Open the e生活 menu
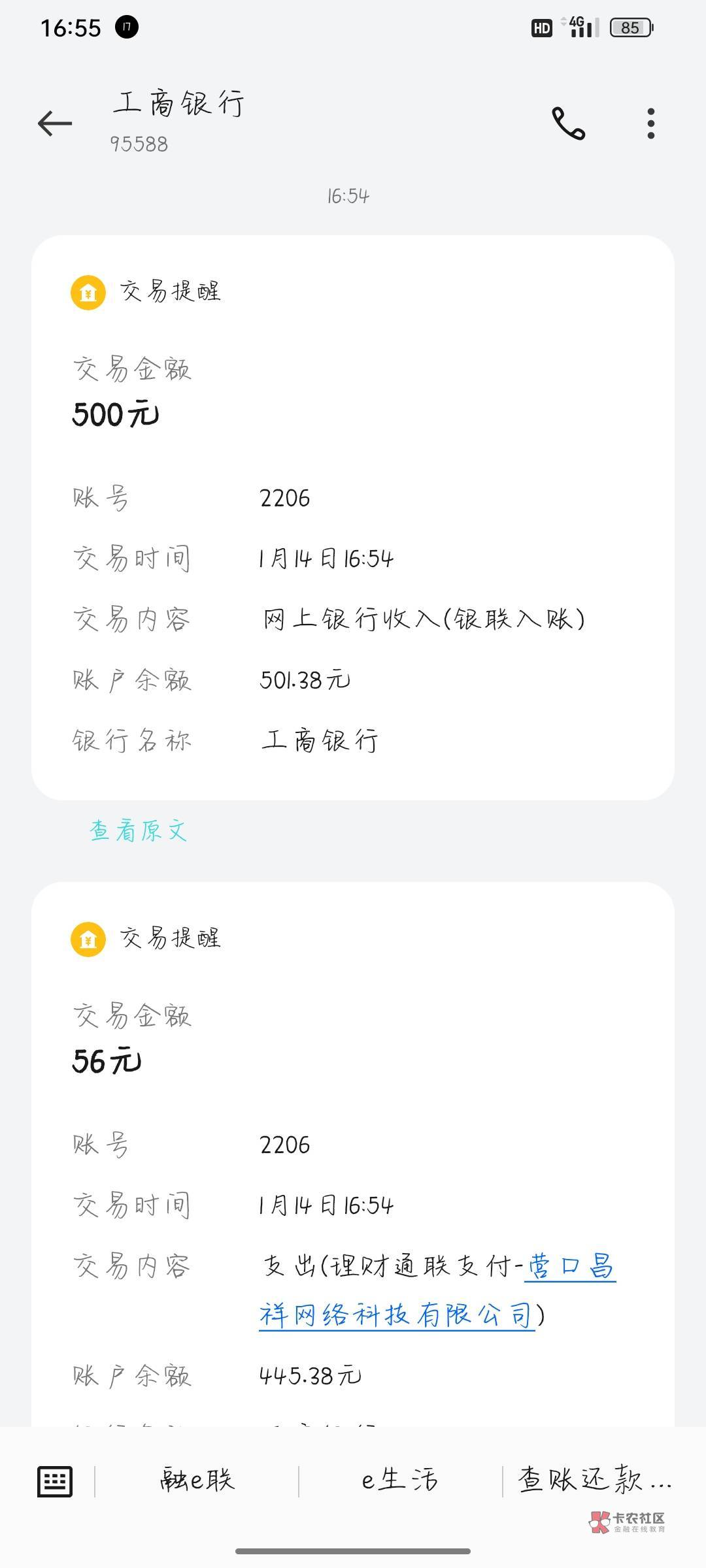The image size is (706, 1568). [x=400, y=1480]
